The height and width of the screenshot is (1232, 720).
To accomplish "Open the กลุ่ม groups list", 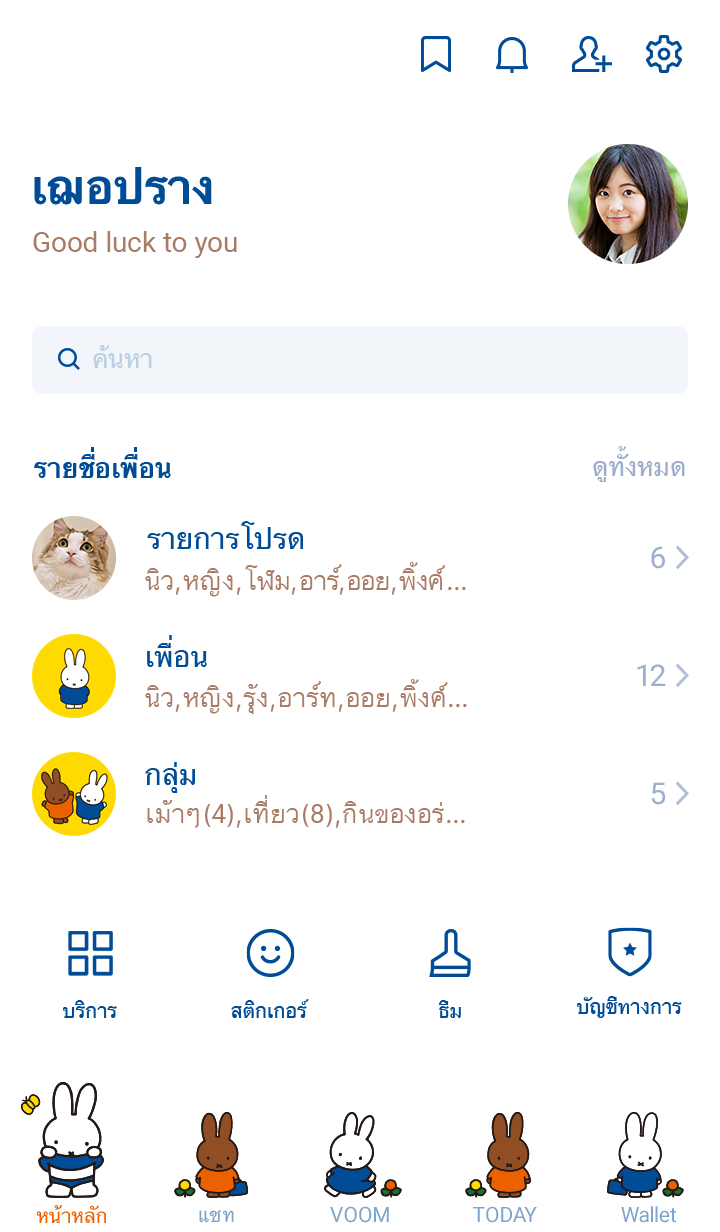I will (360, 794).
